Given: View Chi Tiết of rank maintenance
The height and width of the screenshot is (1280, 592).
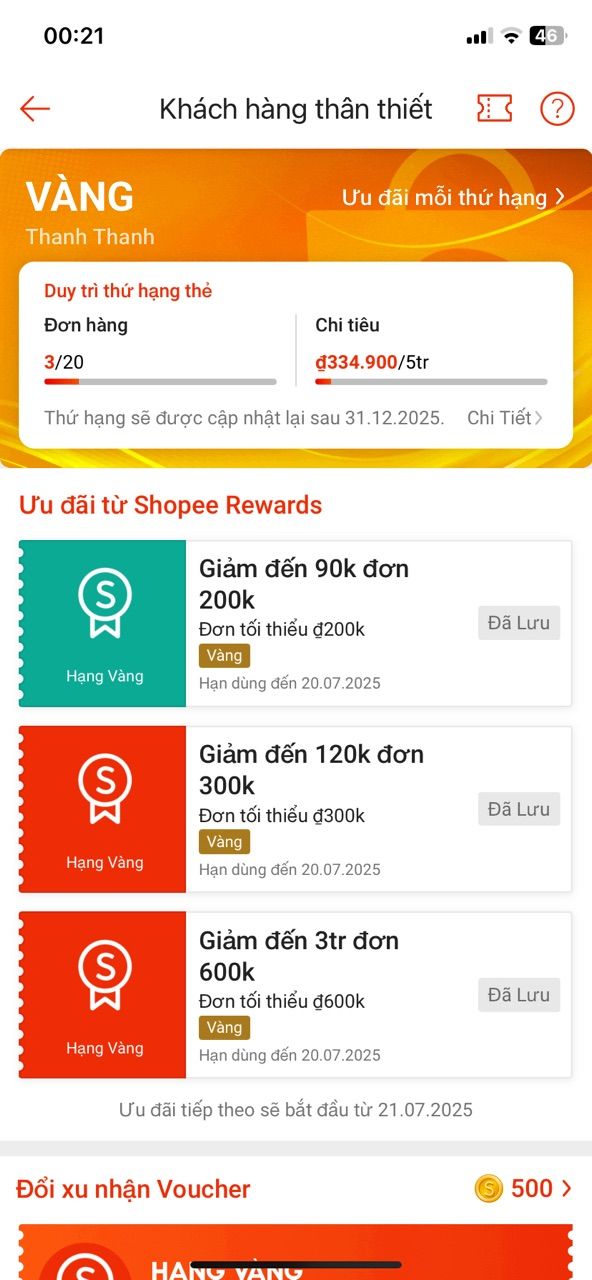Looking at the screenshot, I should pos(505,418).
